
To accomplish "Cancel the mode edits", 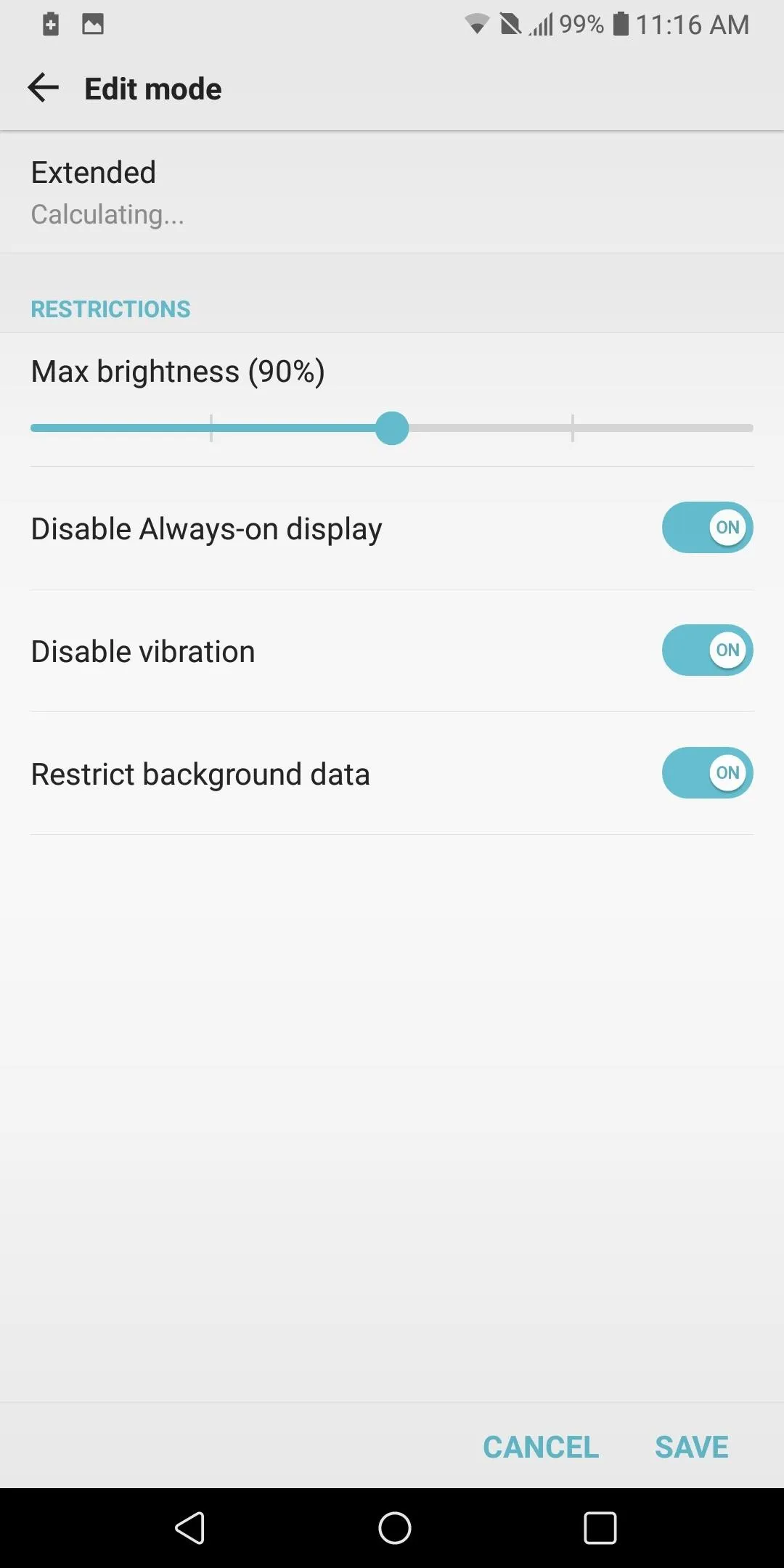I will [x=541, y=1447].
